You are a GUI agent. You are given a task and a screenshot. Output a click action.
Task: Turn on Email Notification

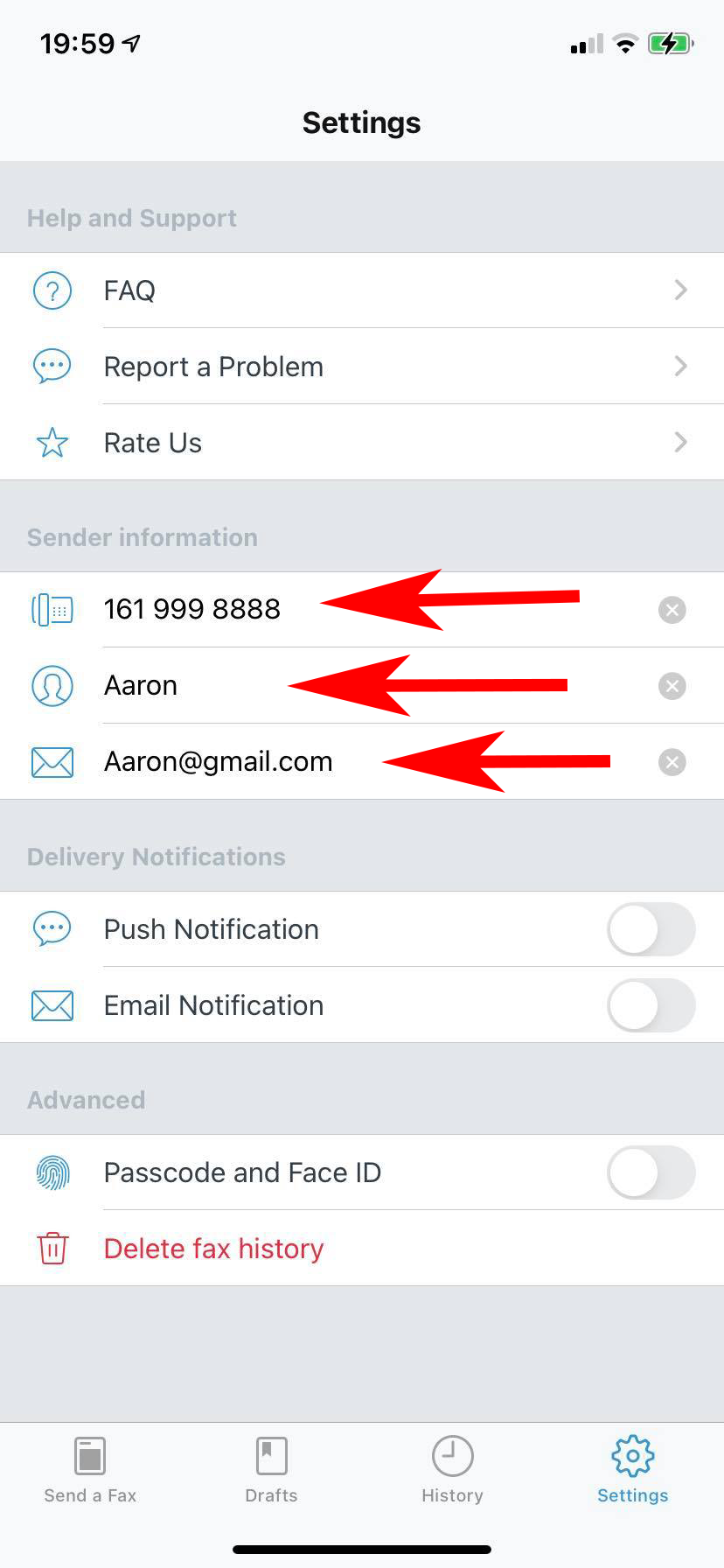tap(651, 1005)
